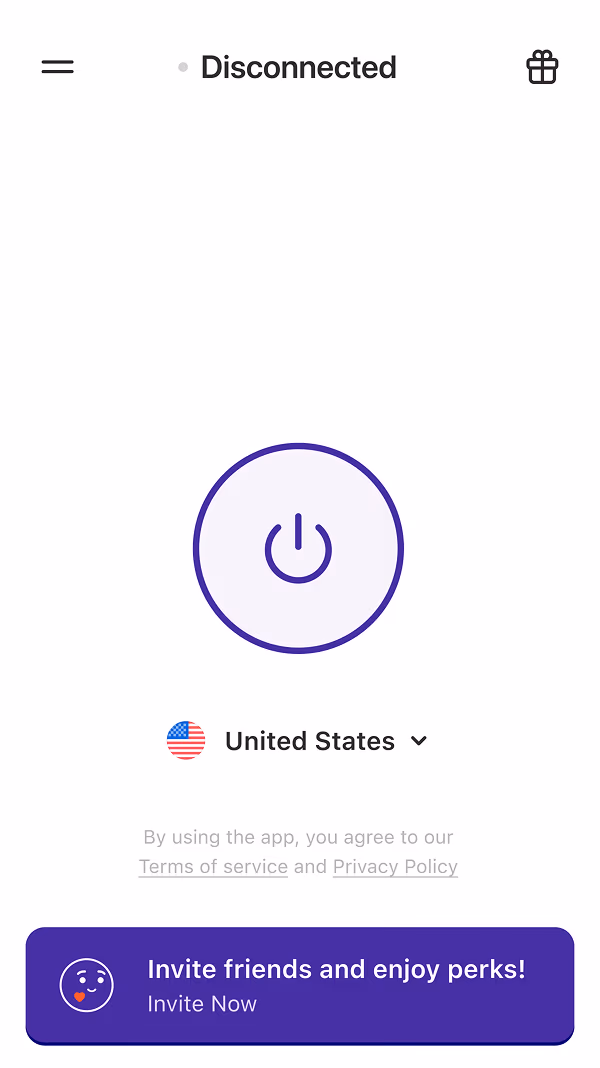Tap the Invite friends banner
The width and height of the screenshot is (600, 1068).
coord(300,985)
